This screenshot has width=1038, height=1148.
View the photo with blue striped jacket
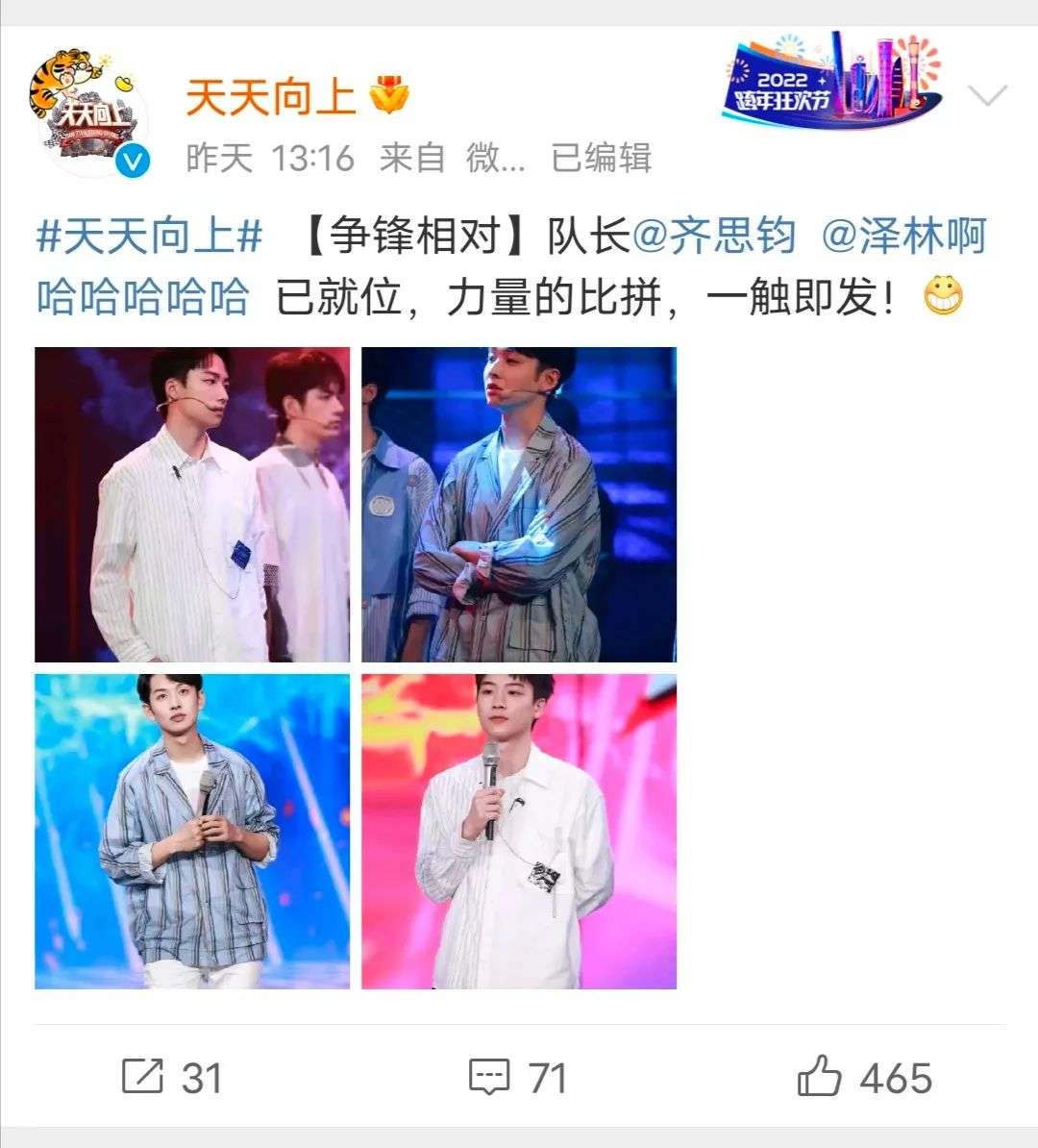[192, 832]
